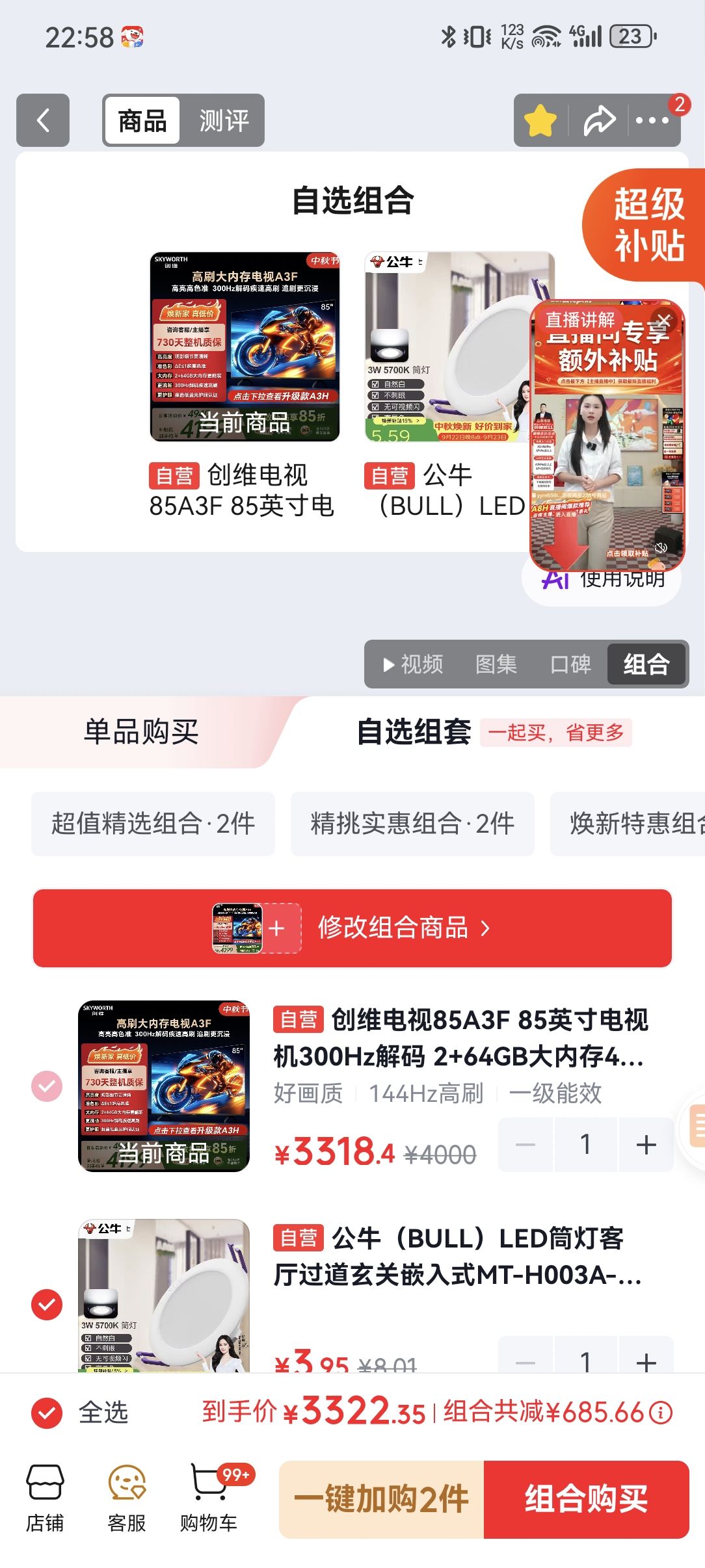Increase quantity of 创维电视85A3F
The image size is (705, 1568).
click(646, 1145)
